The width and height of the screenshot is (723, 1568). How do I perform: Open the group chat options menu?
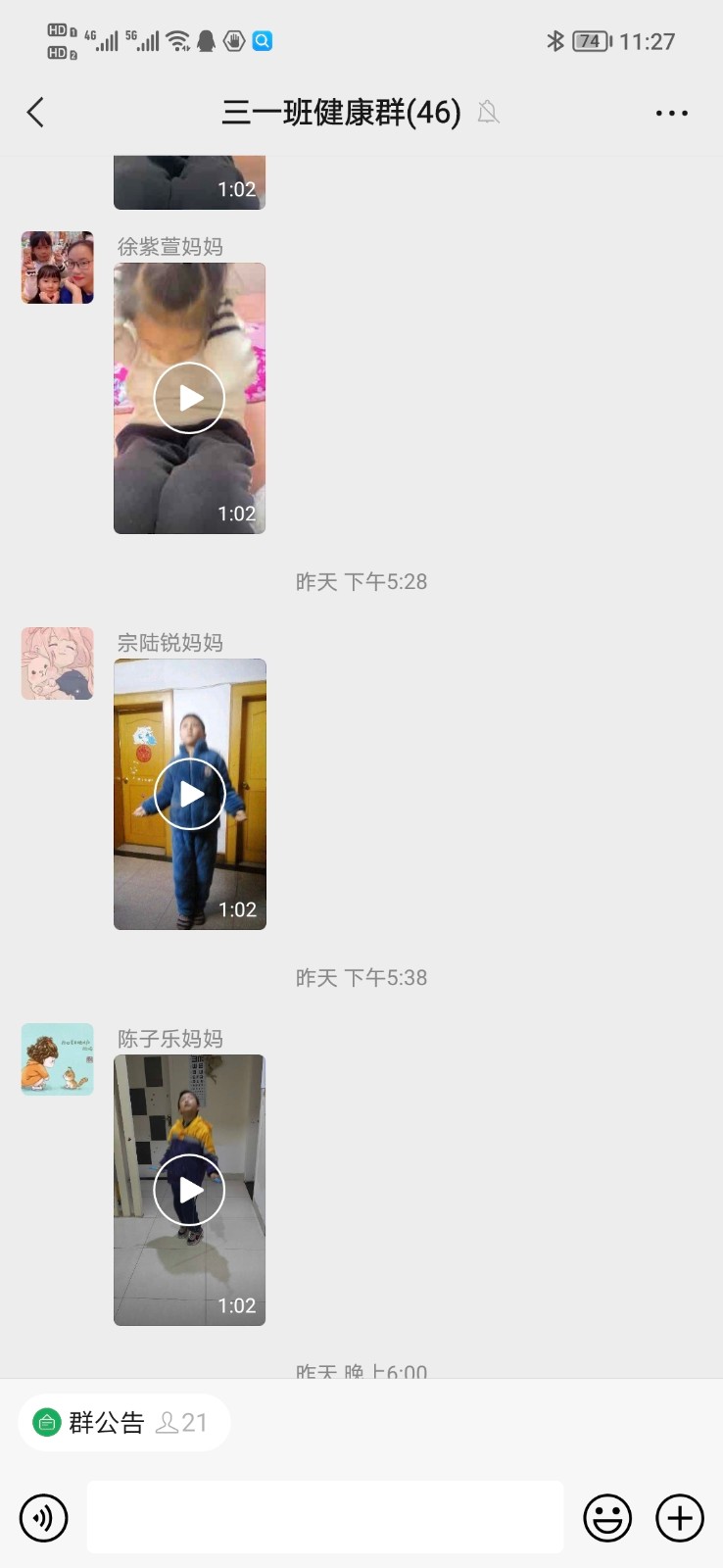pyautogui.click(x=671, y=113)
